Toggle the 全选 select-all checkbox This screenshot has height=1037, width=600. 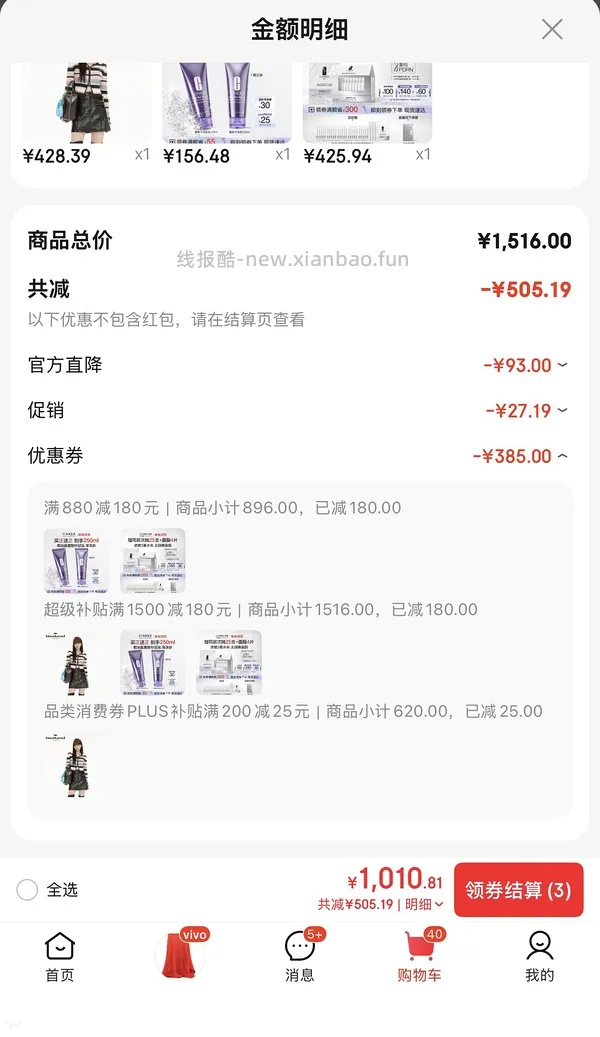[27, 890]
